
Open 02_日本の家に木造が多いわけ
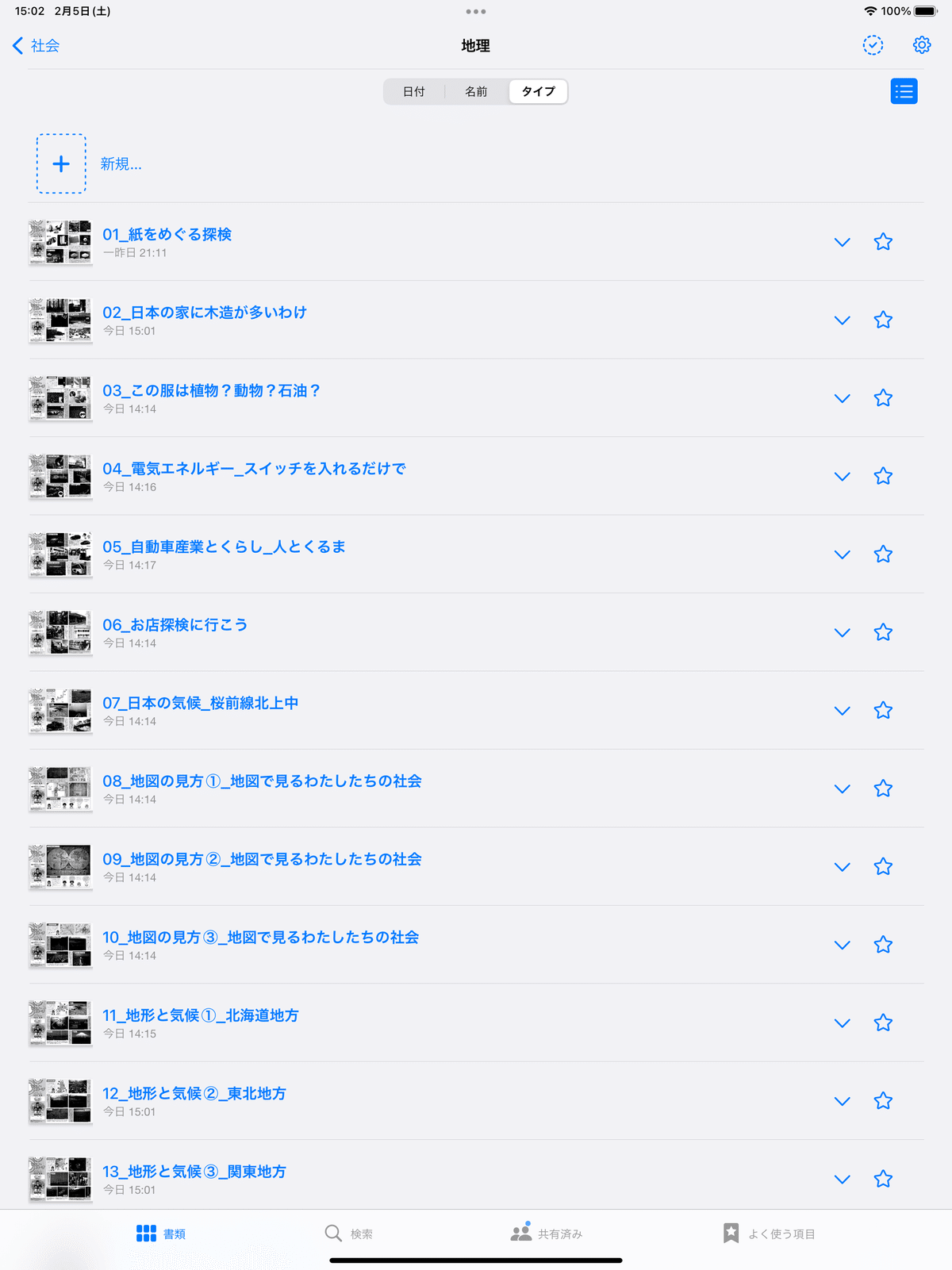coord(204,313)
